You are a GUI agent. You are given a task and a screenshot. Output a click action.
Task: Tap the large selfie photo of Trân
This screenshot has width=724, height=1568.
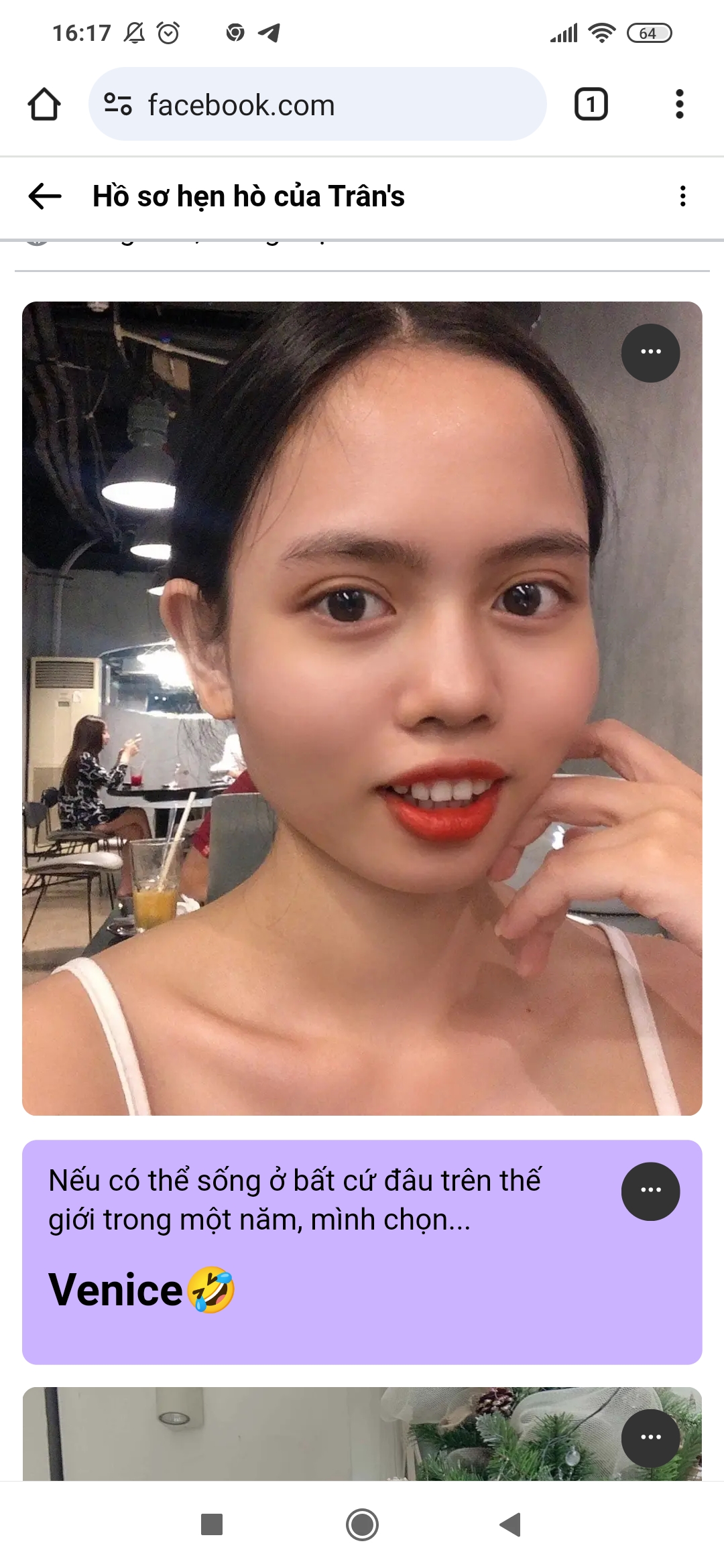click(362, 704)
